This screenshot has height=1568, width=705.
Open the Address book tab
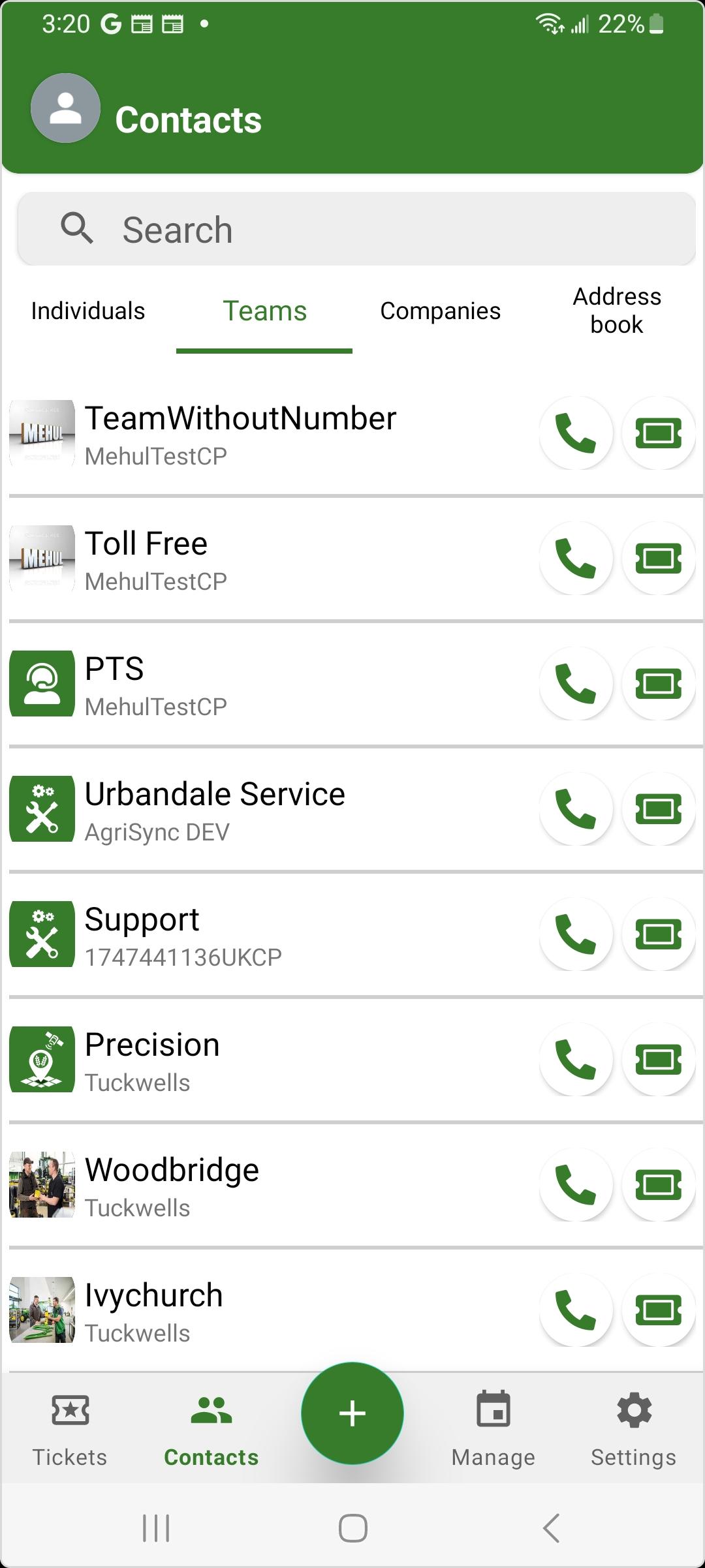click(x=617, y=311)
